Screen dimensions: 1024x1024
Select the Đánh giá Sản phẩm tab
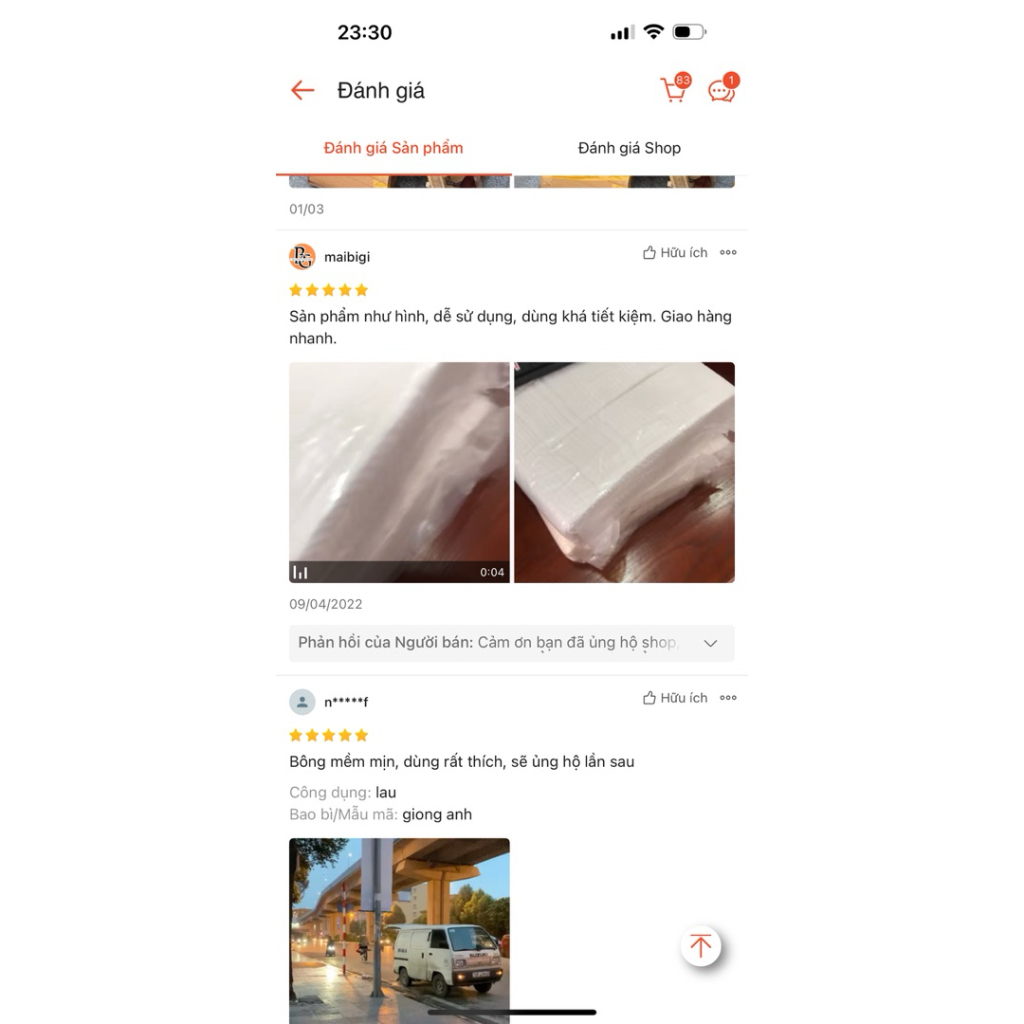point(393,148)
